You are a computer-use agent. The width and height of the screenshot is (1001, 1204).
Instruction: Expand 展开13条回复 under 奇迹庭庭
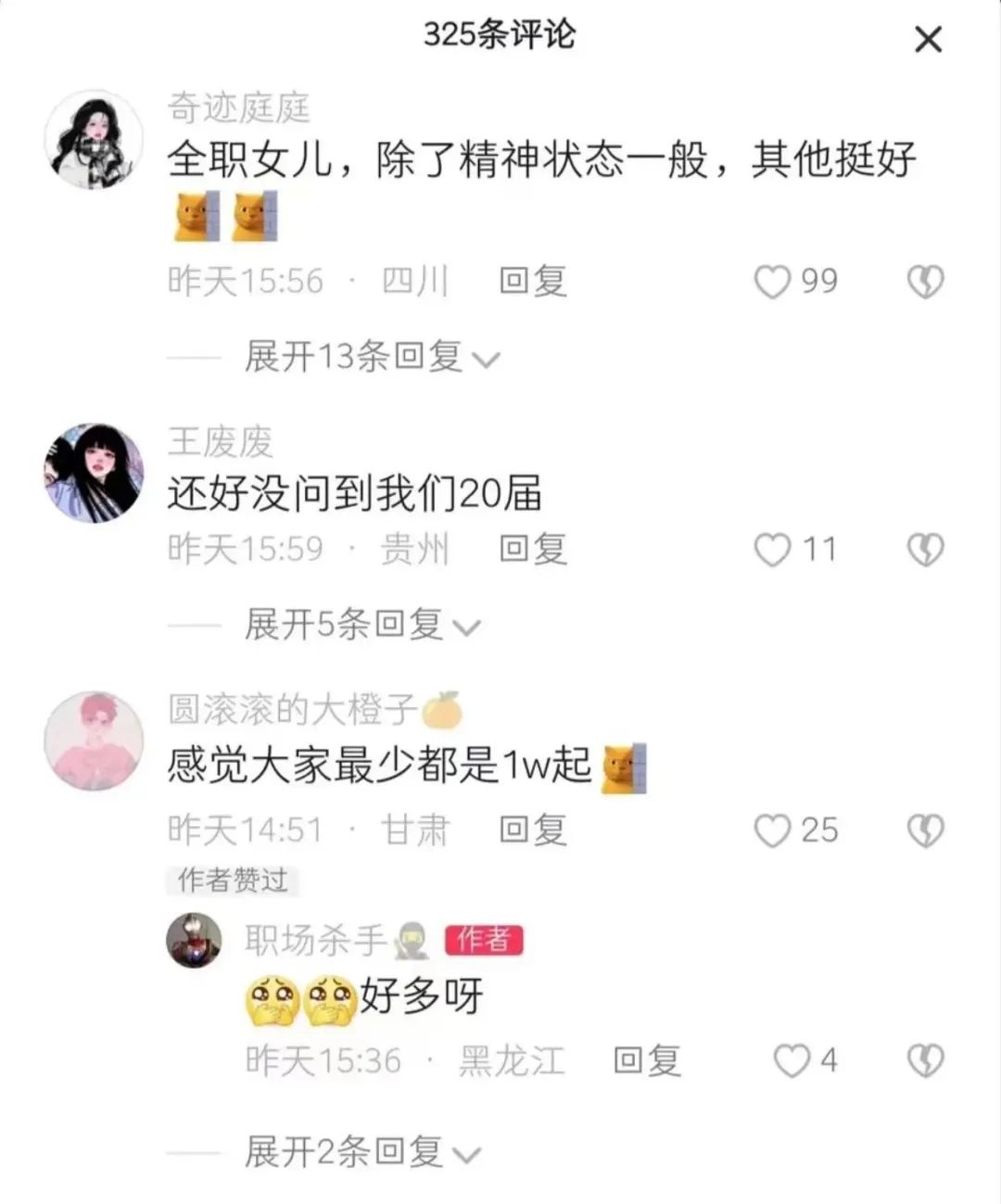click(371, 357)
